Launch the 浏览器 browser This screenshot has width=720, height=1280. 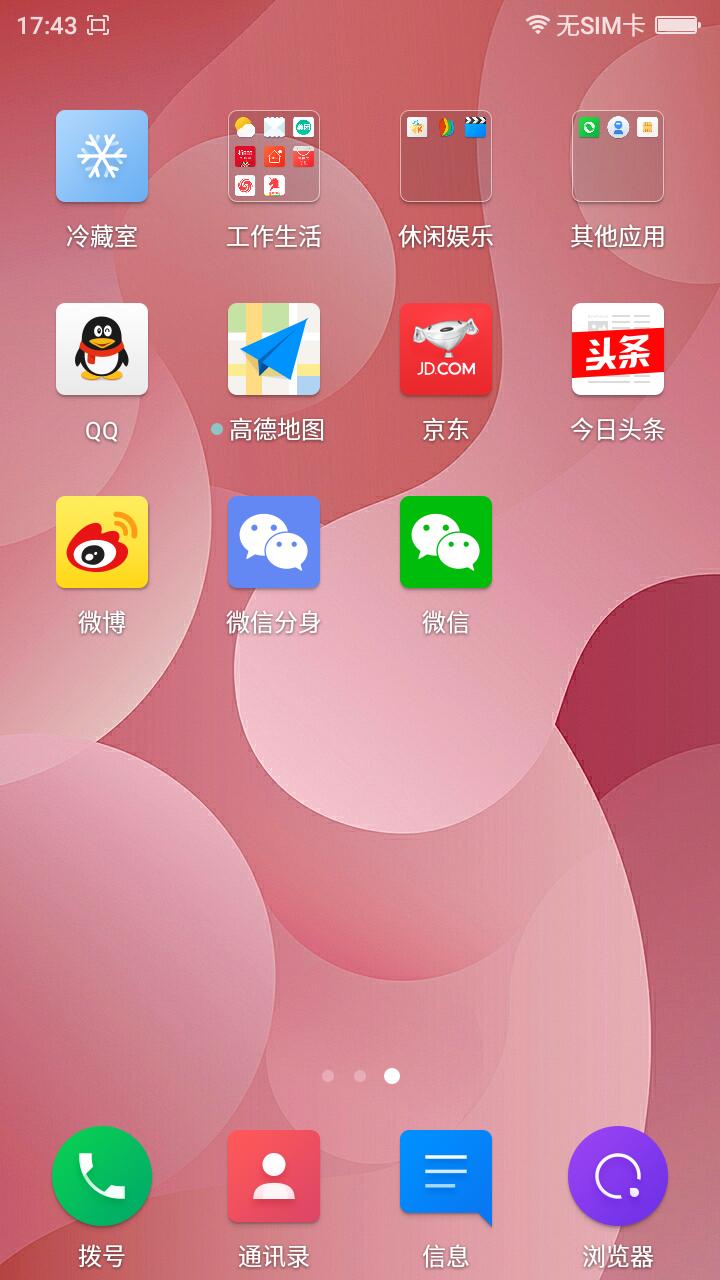(x=618, y=1176)
